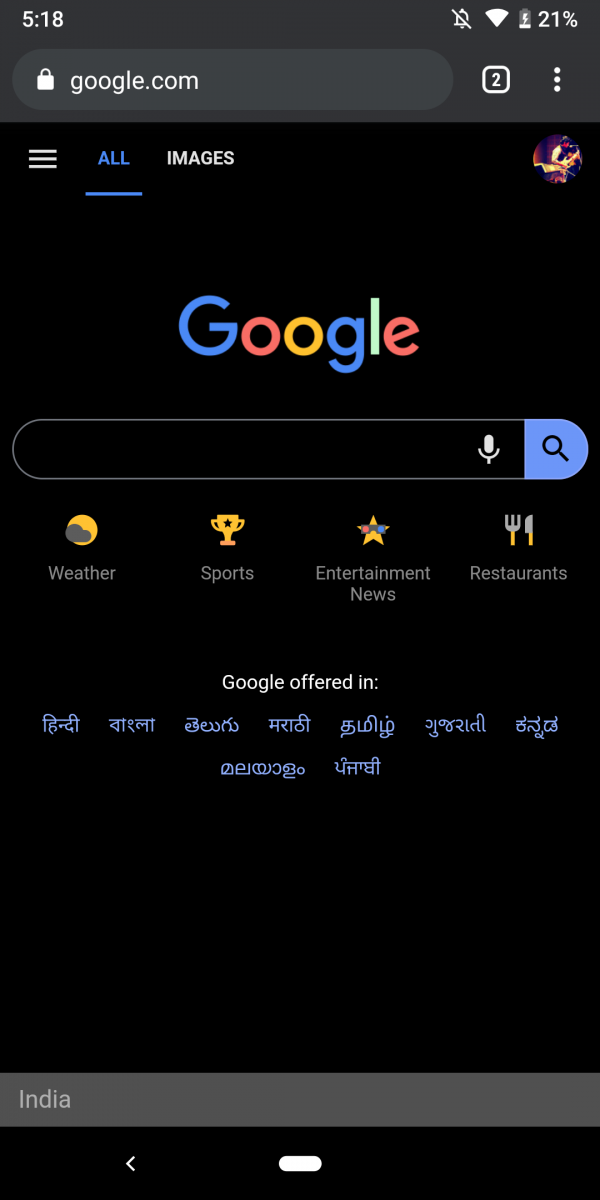
Task: Select the All tab
Action: 113,158
